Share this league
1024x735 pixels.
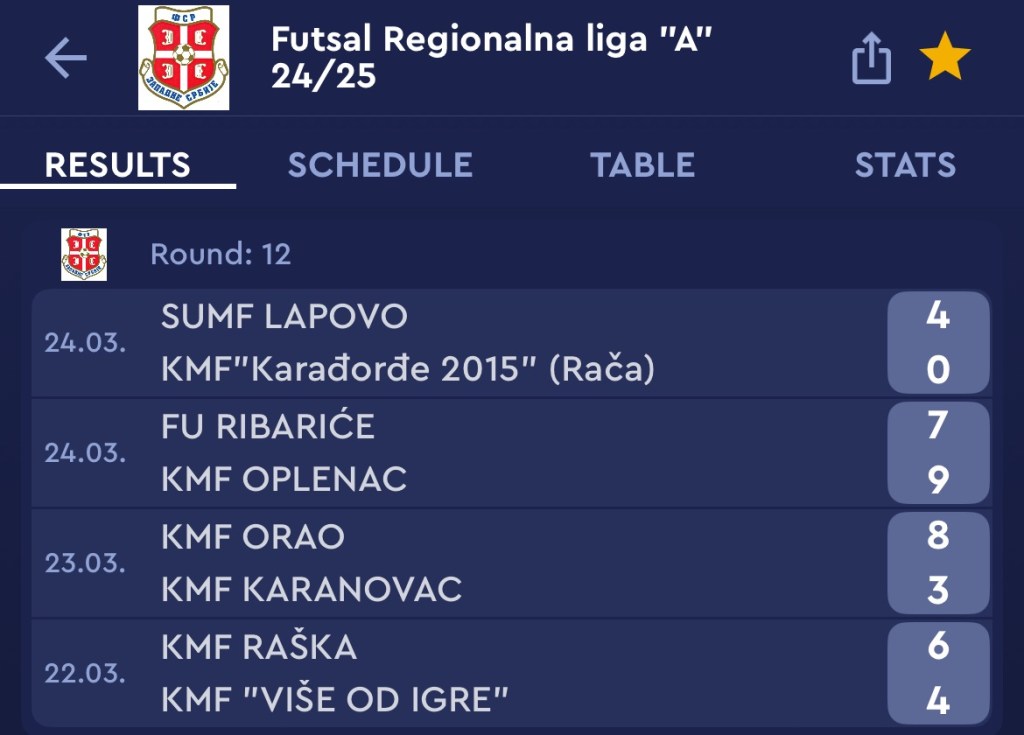pos(870,59)
